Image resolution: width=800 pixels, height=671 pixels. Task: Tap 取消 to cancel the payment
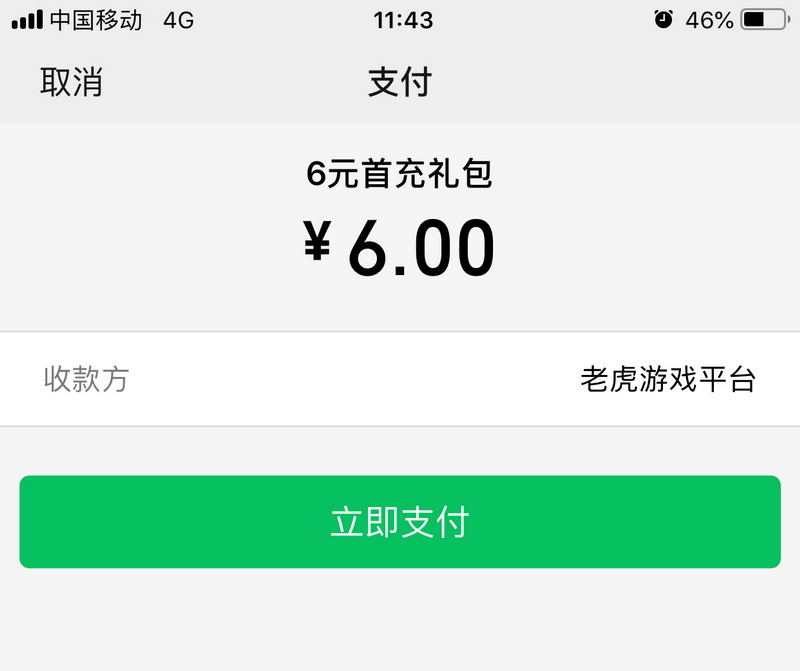click(71, 82)
